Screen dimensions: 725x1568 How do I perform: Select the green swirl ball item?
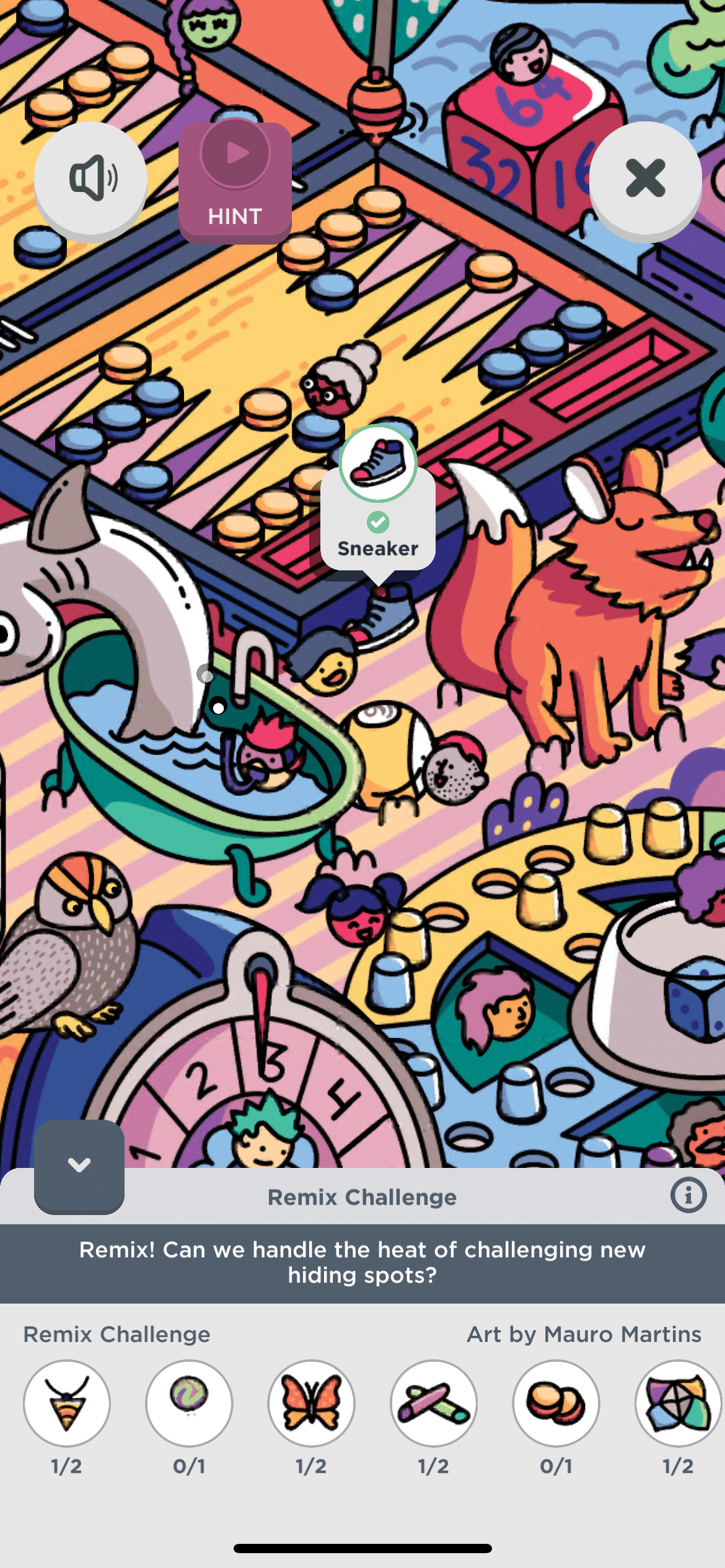coord(189,1403)
